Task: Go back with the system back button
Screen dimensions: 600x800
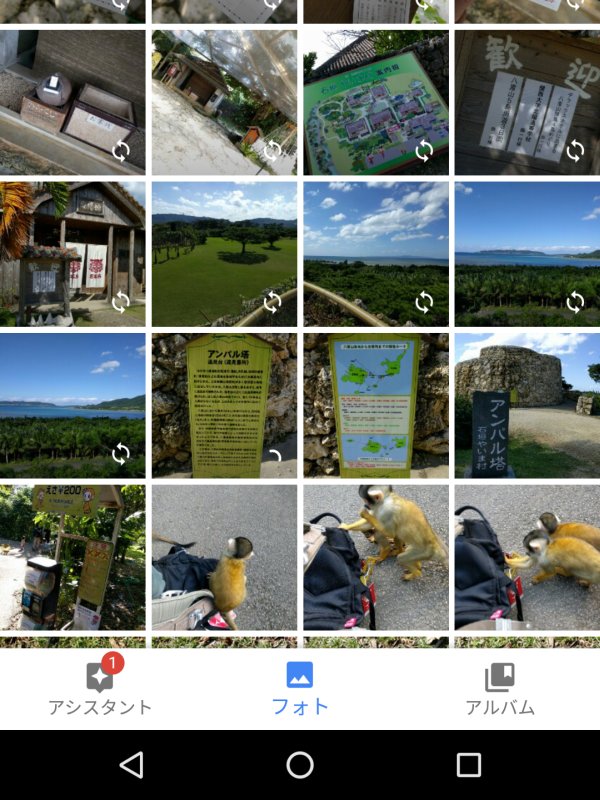Action: pos(131,765)
